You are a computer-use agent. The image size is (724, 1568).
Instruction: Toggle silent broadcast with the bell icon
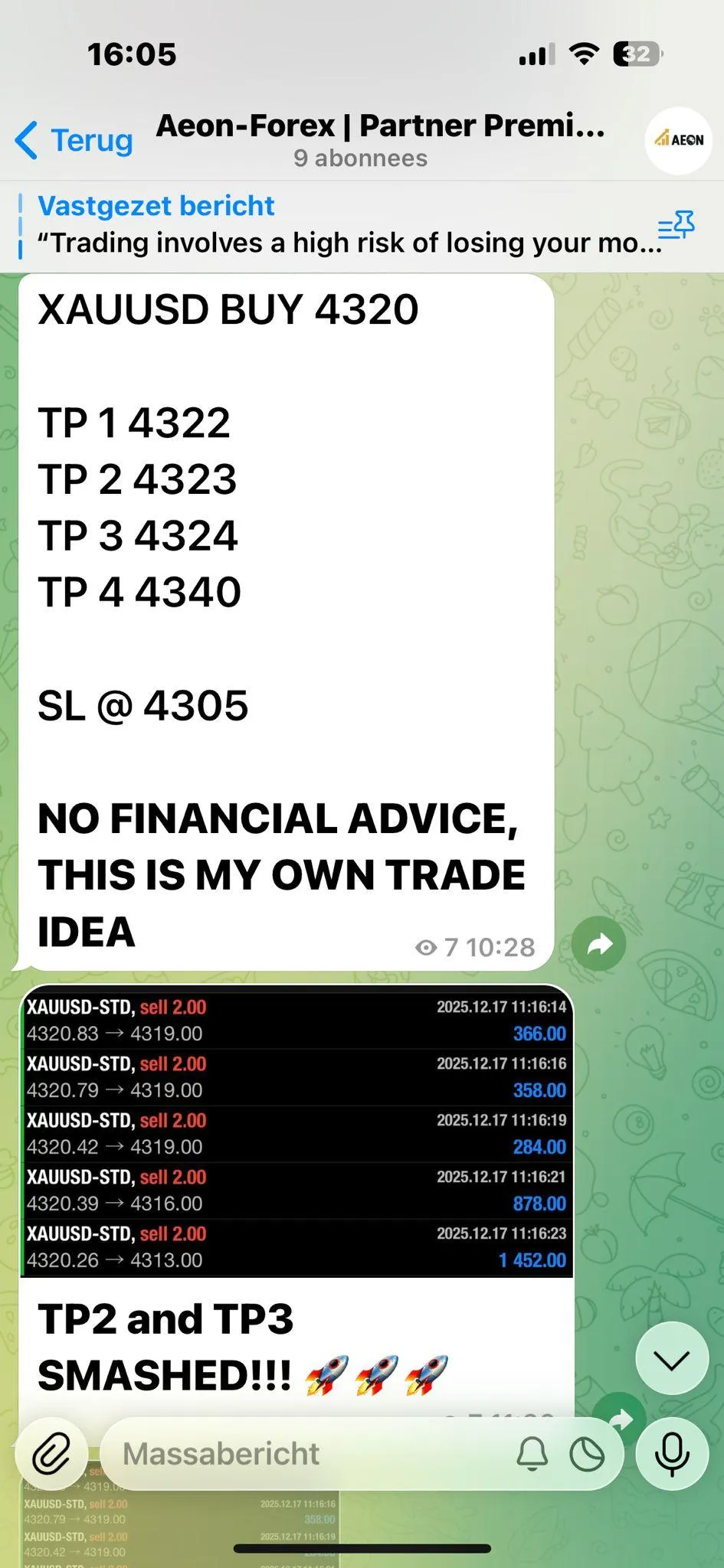[x=532, y=1453]
